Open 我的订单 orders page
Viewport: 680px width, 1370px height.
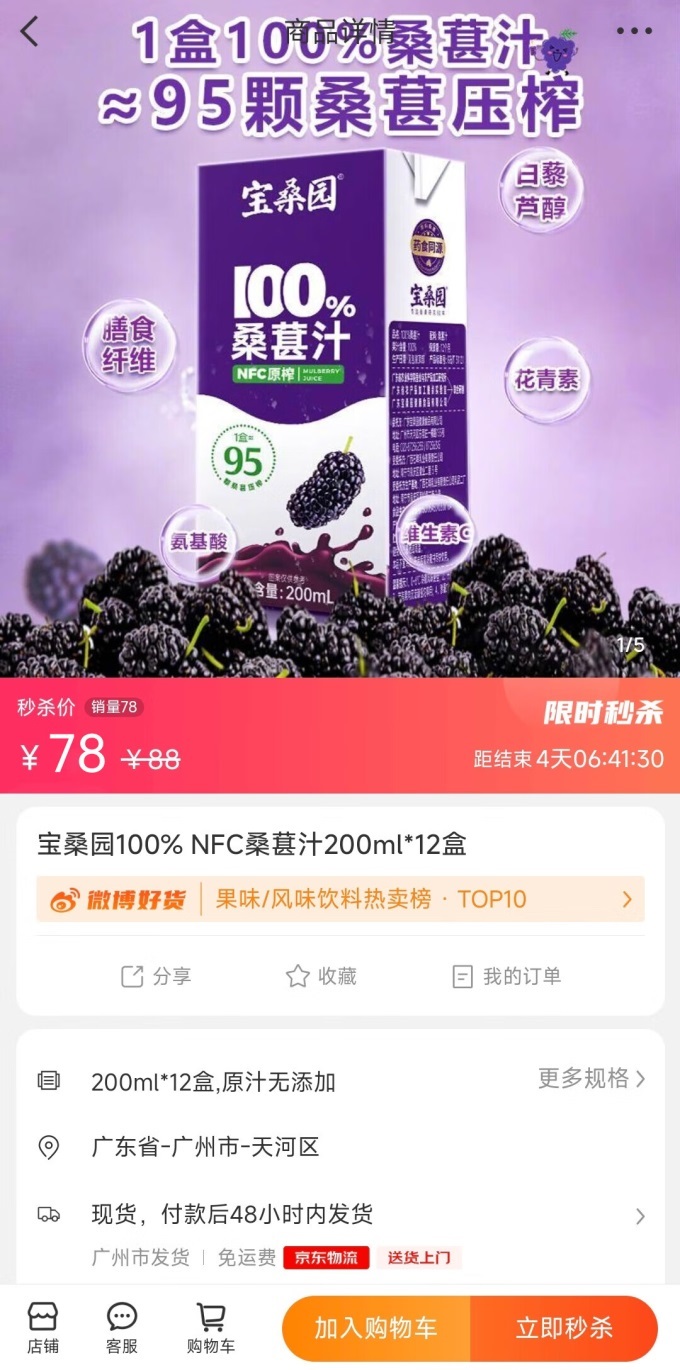pyautogui.click(x=506, y=976)
